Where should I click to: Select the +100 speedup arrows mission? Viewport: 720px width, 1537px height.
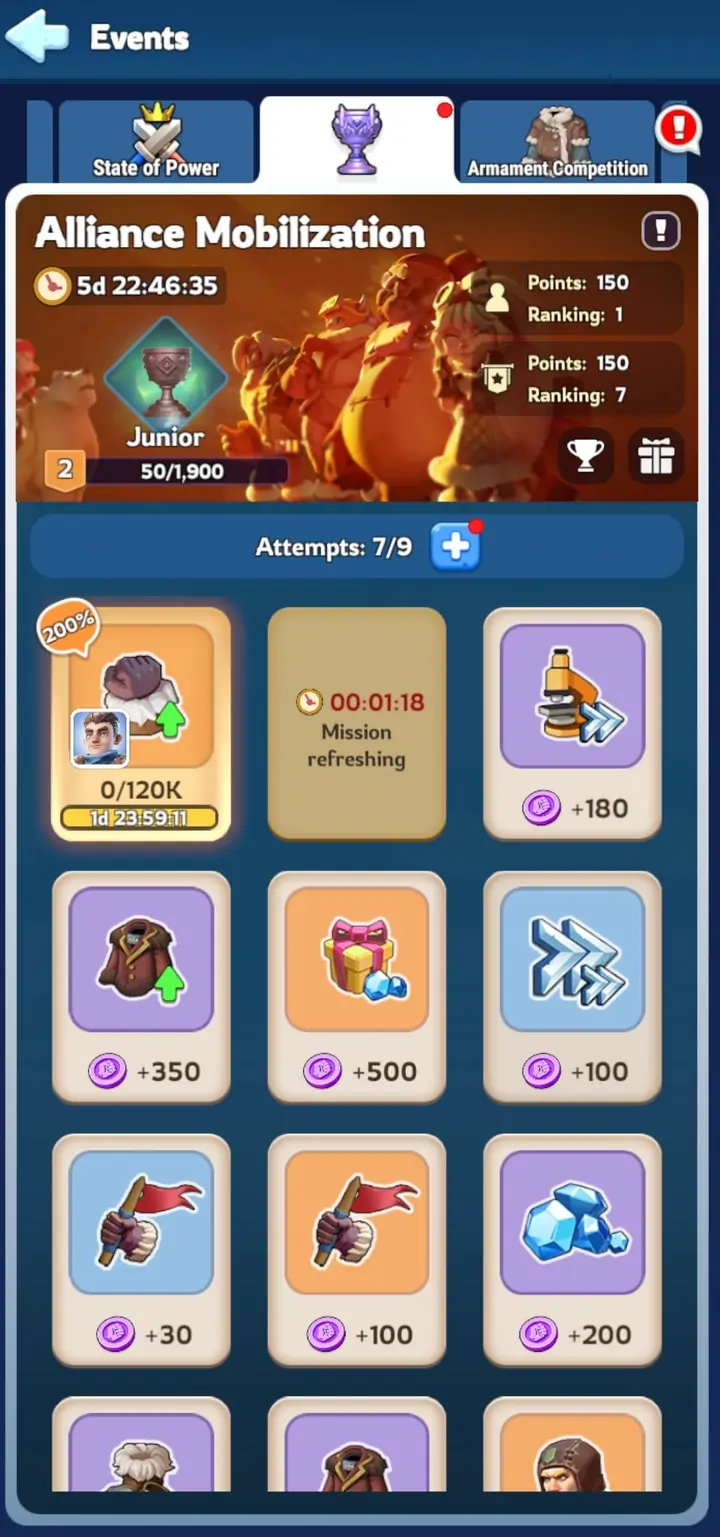click(572, 987)
